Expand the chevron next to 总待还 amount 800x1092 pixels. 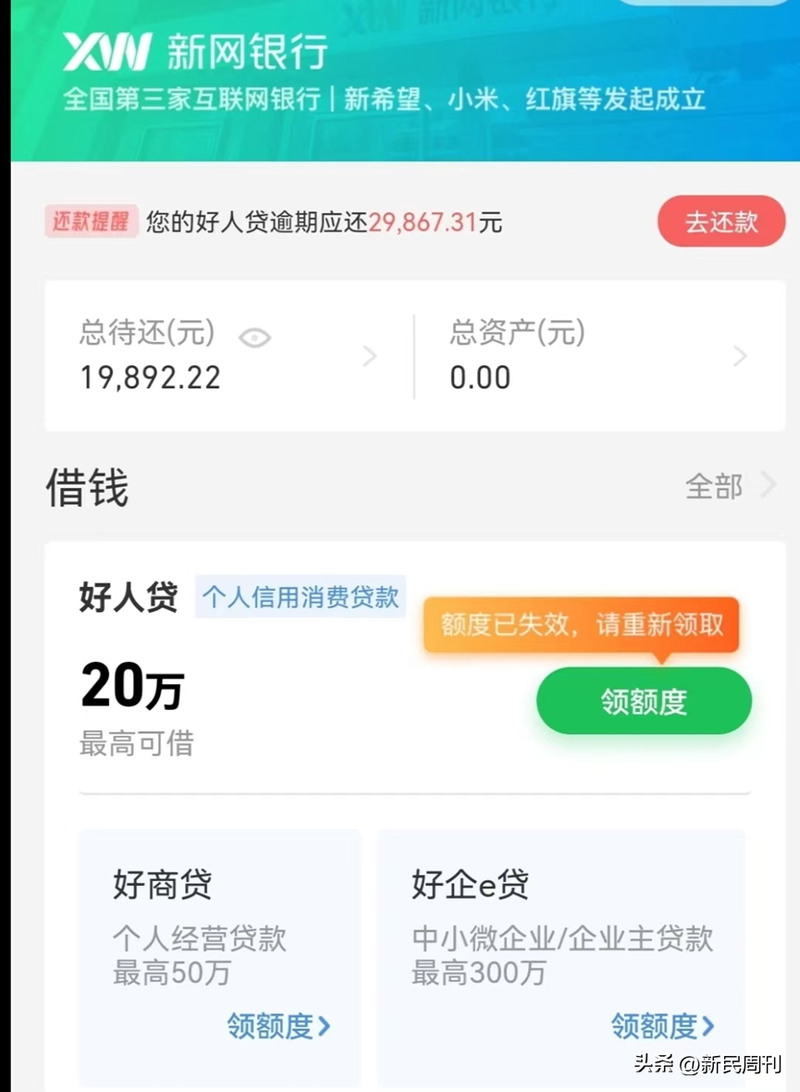370,356
